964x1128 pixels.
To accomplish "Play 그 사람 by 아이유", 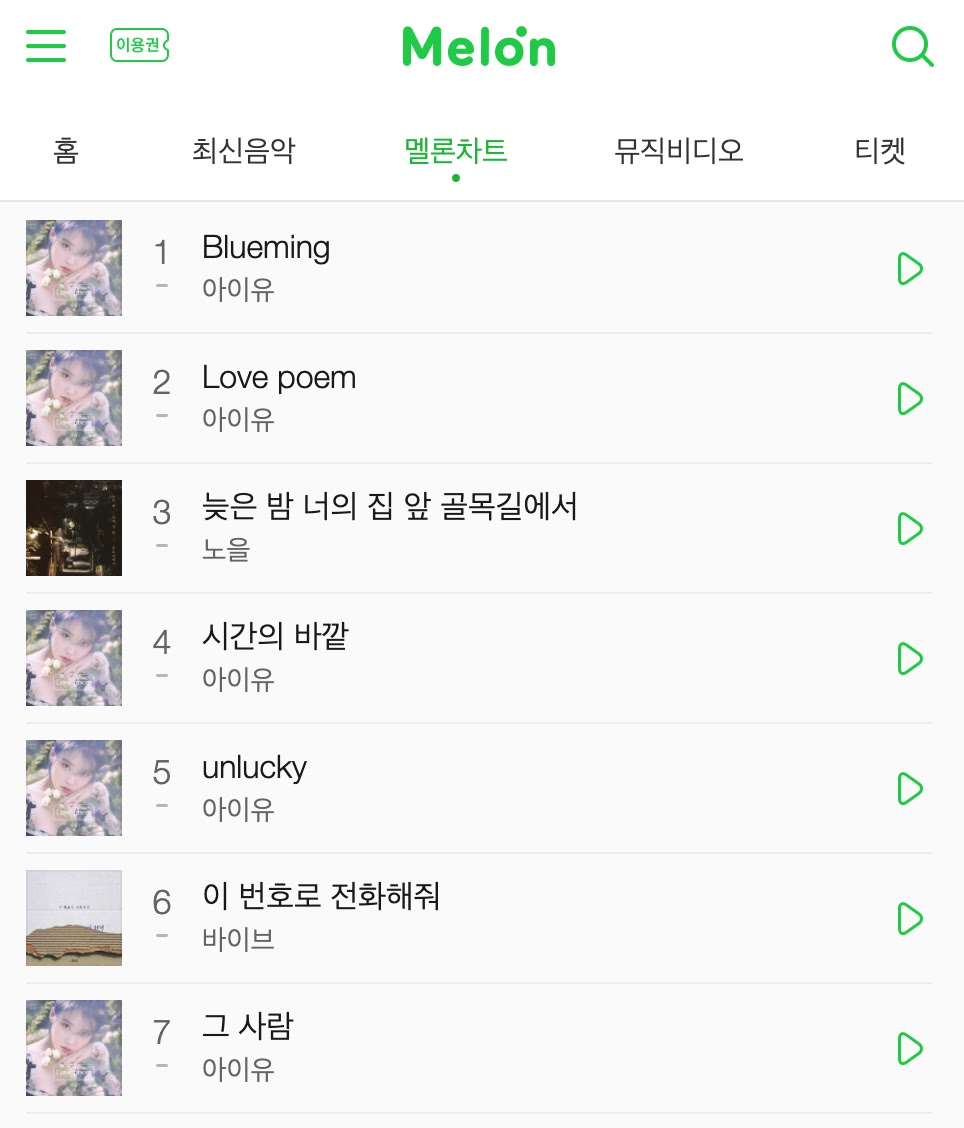I will [x=909, y=1048].
